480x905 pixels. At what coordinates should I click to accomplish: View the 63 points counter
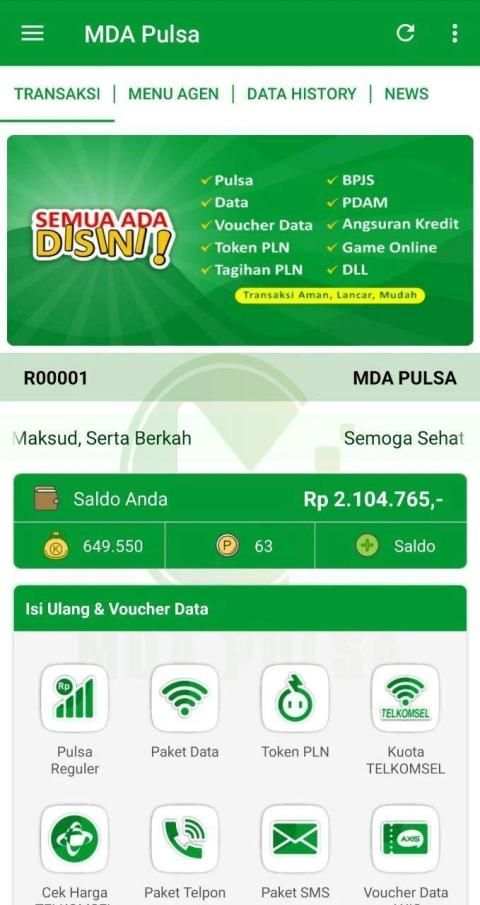point(240,546)
